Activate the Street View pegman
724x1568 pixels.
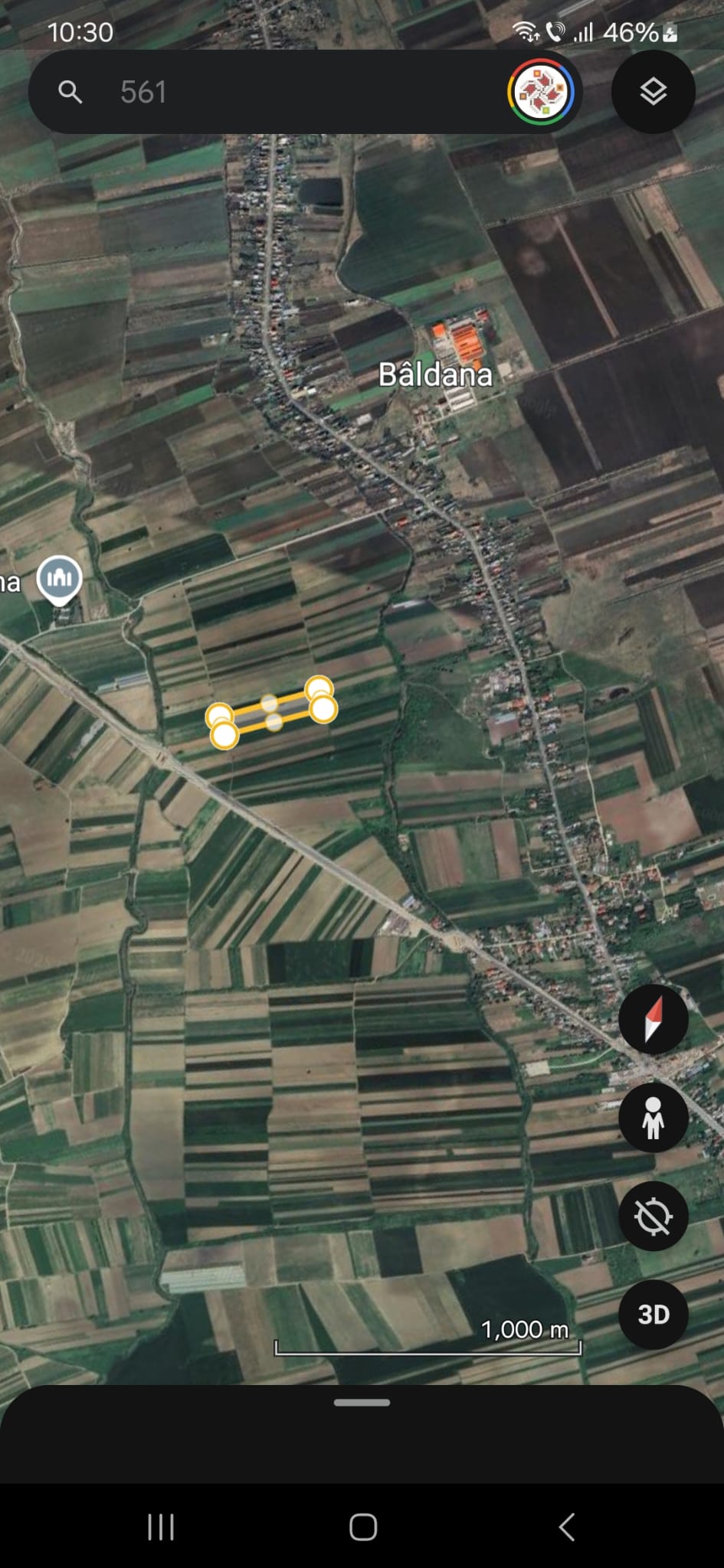654,1118
